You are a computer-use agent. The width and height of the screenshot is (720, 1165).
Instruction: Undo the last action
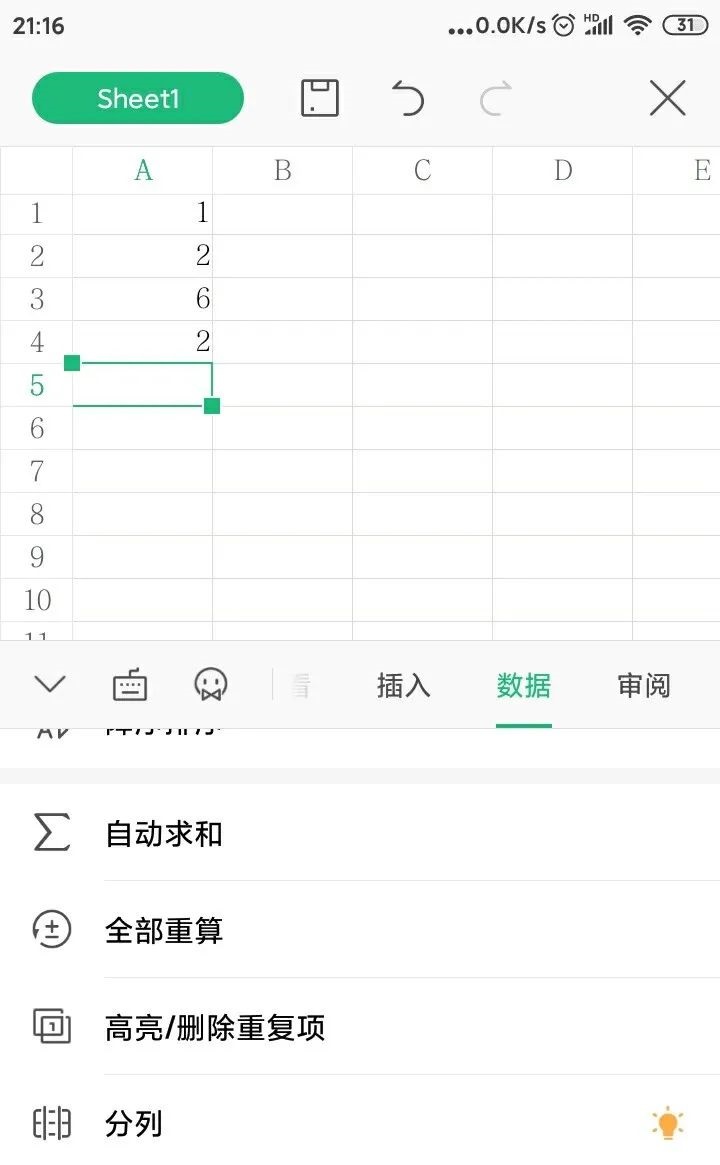pyautogui.click(x=408, y=99)
